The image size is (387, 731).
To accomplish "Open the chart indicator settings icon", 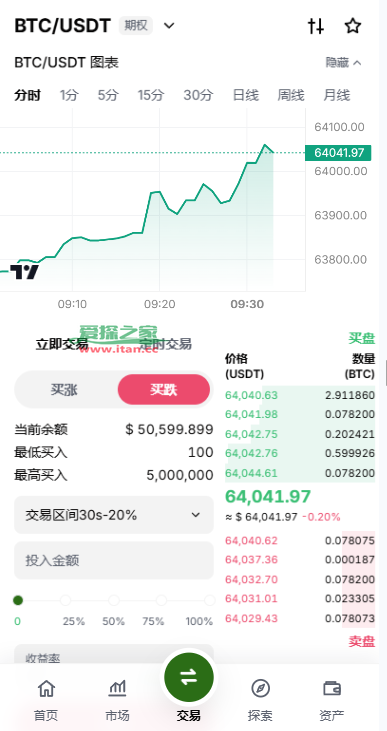I will pyautogui.click(x=316, y=26).
